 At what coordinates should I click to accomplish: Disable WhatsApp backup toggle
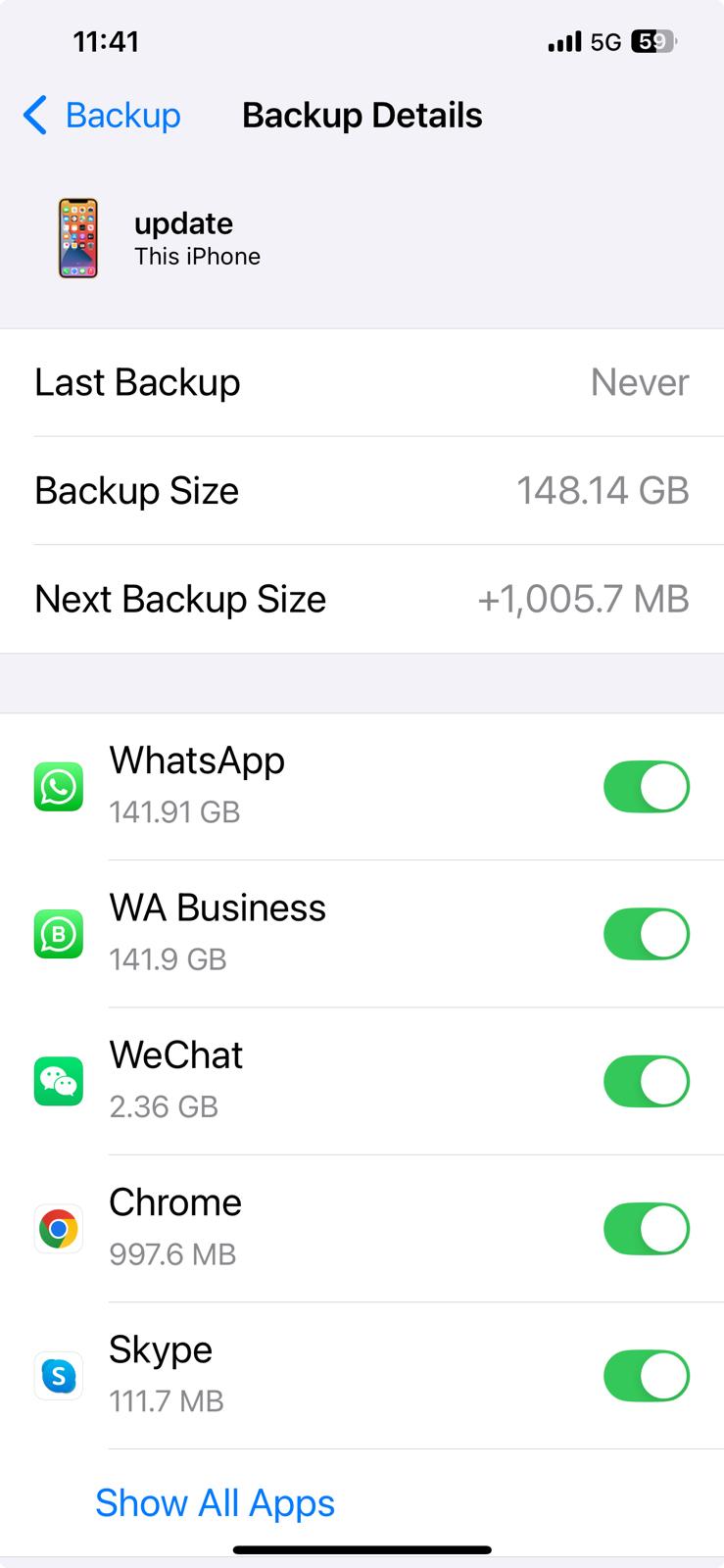pos(646,787)
